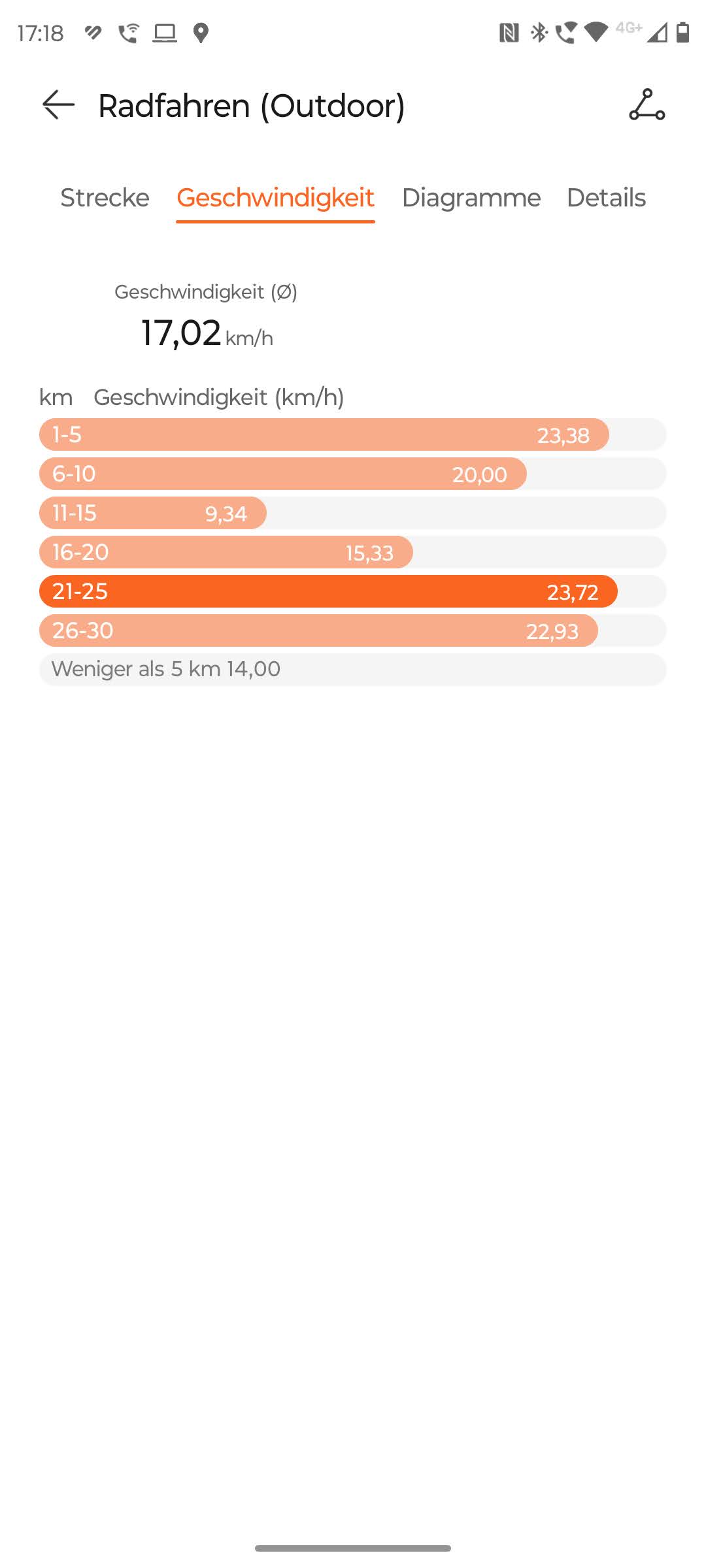
Task: Switch to the Strecke tab
Action: click(x=105, y=198)
